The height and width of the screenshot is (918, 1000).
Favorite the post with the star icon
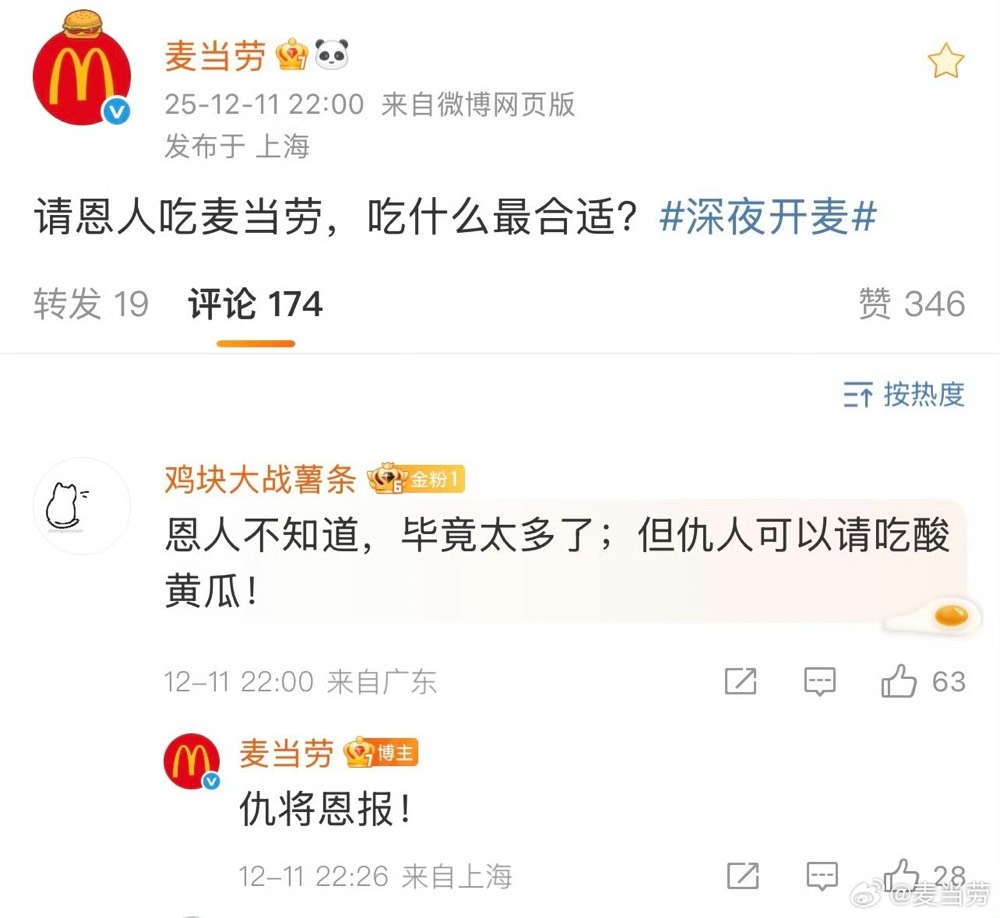coord(945,62)
